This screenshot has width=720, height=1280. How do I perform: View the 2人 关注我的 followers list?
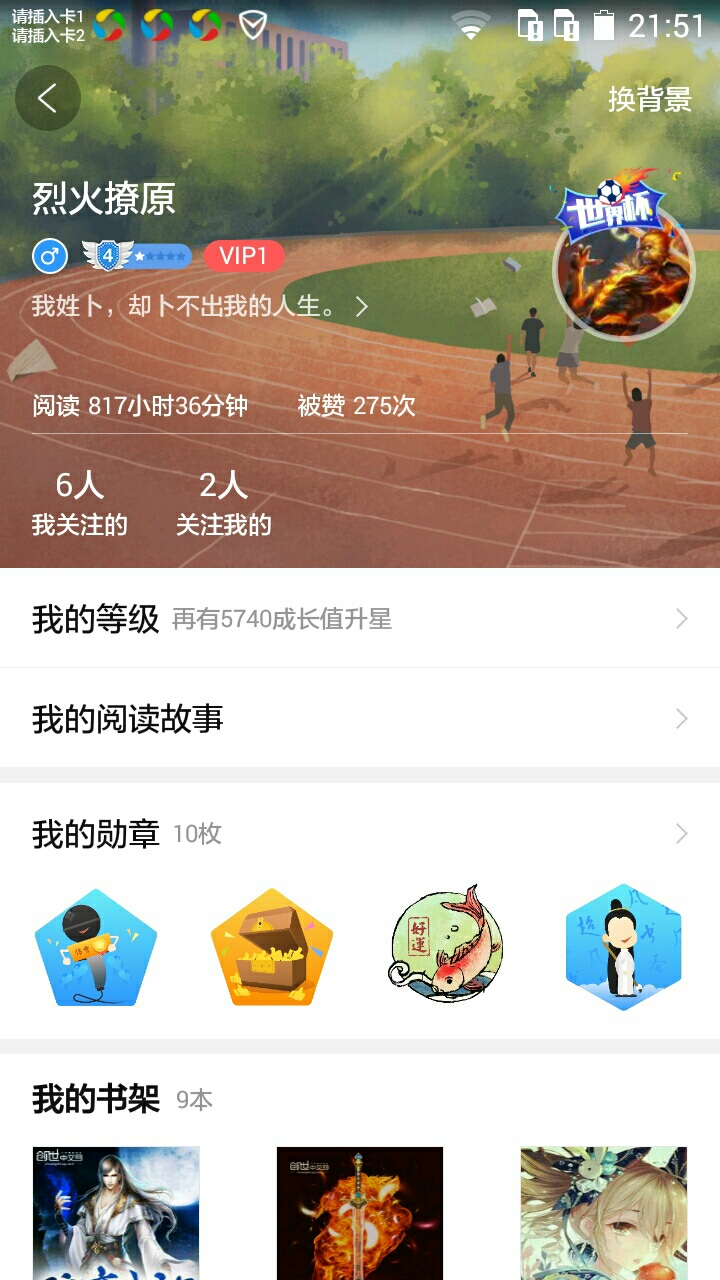tap(223, 503)
